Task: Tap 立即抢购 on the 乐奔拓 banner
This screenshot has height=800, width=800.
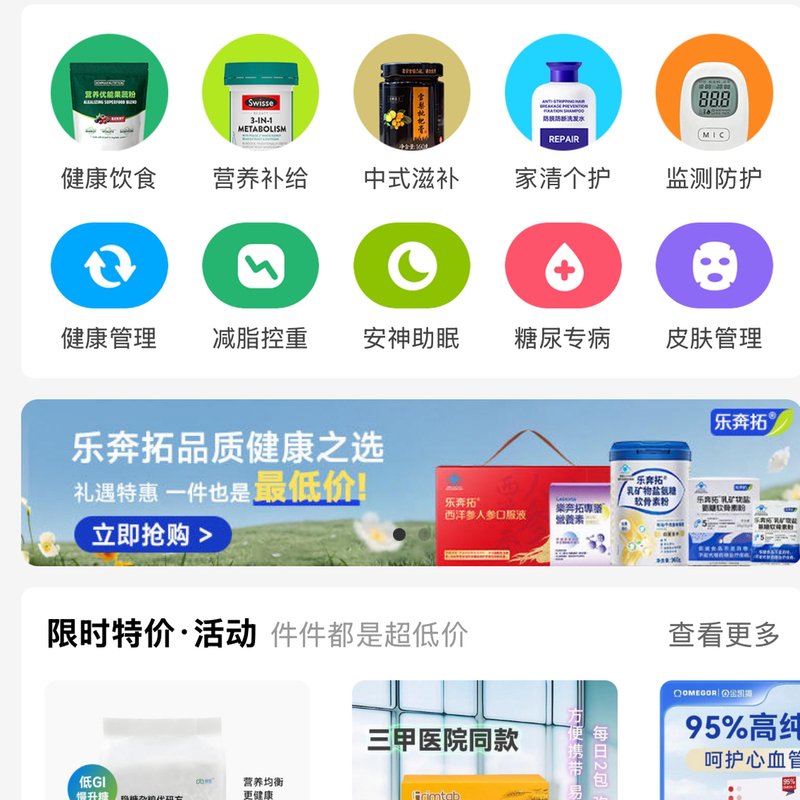Action: click(x=153, y=534)
